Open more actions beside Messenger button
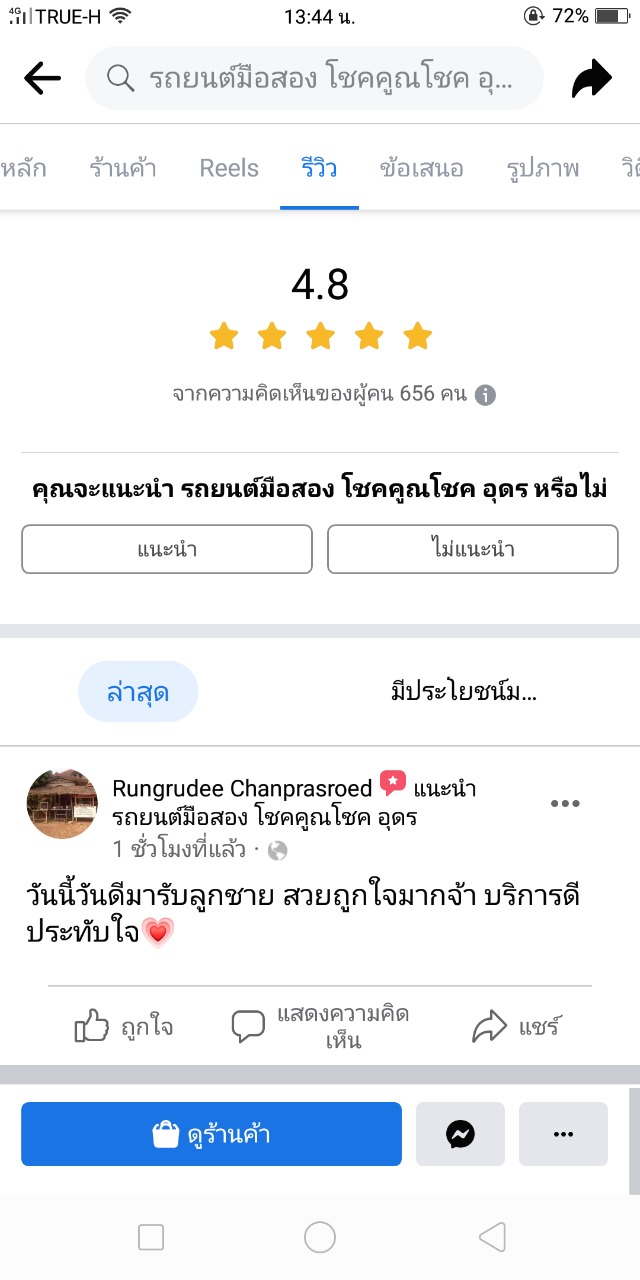Image resolution: width=640 pixels, height=1280 pixels. click(563, 1134)
